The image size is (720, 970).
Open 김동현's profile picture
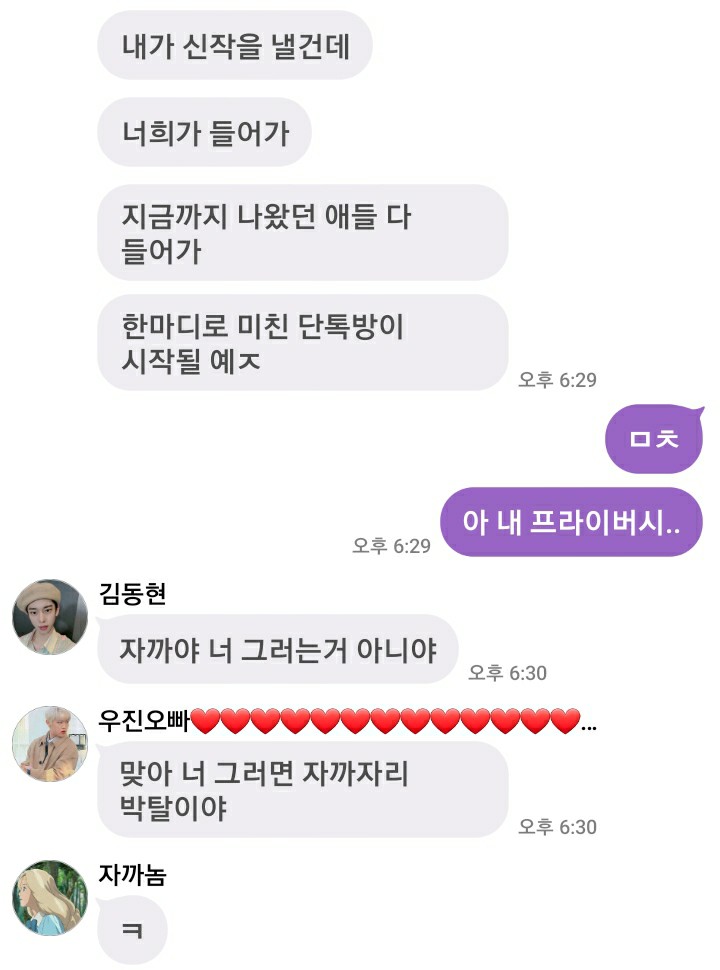click(x=50, y=617)
